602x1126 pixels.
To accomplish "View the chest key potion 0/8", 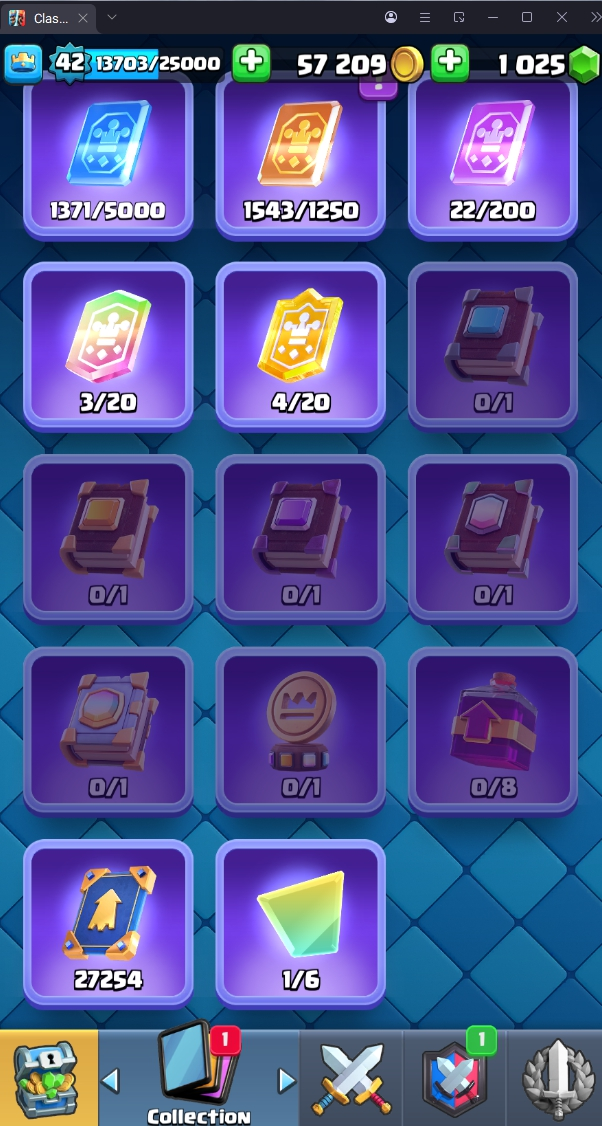I will (493, 732).
